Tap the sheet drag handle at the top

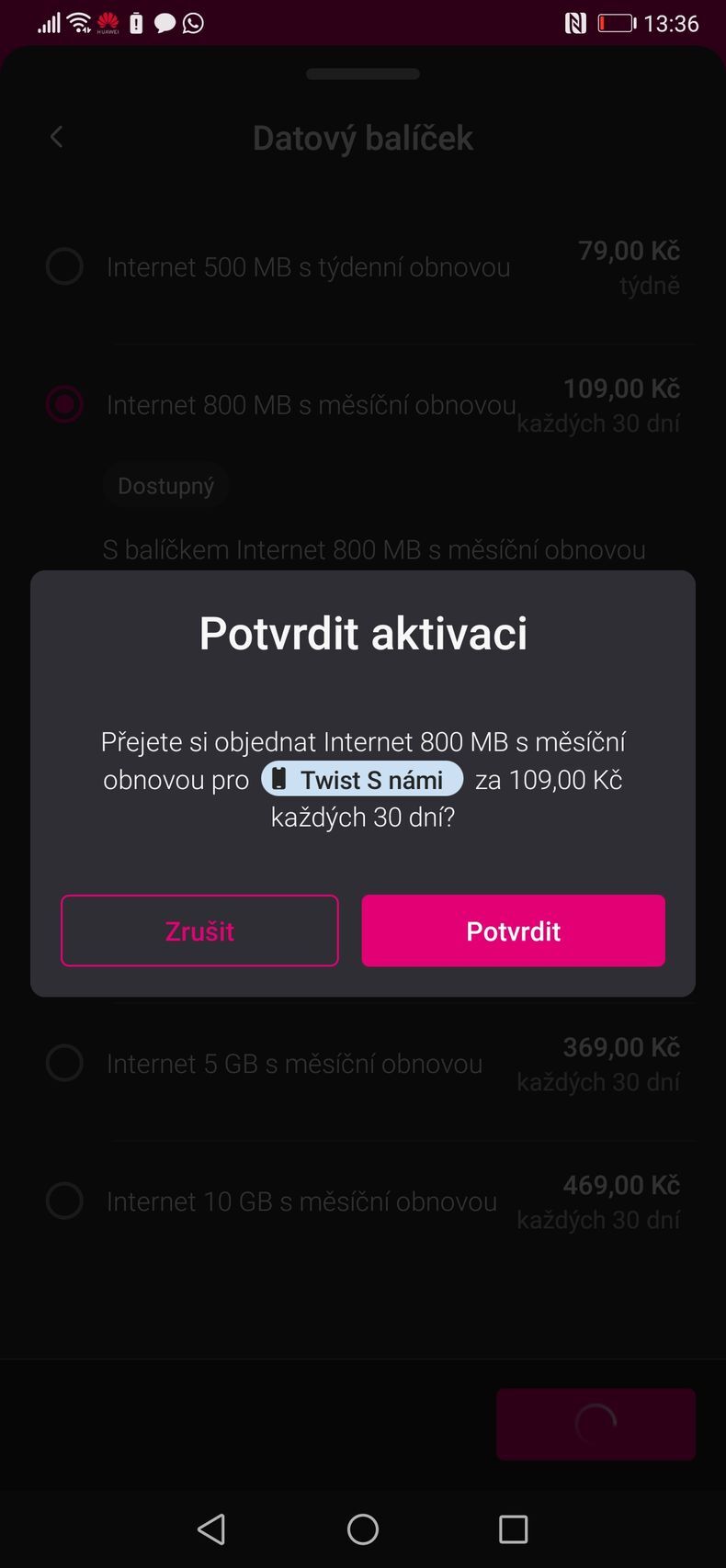pos(363,73)
